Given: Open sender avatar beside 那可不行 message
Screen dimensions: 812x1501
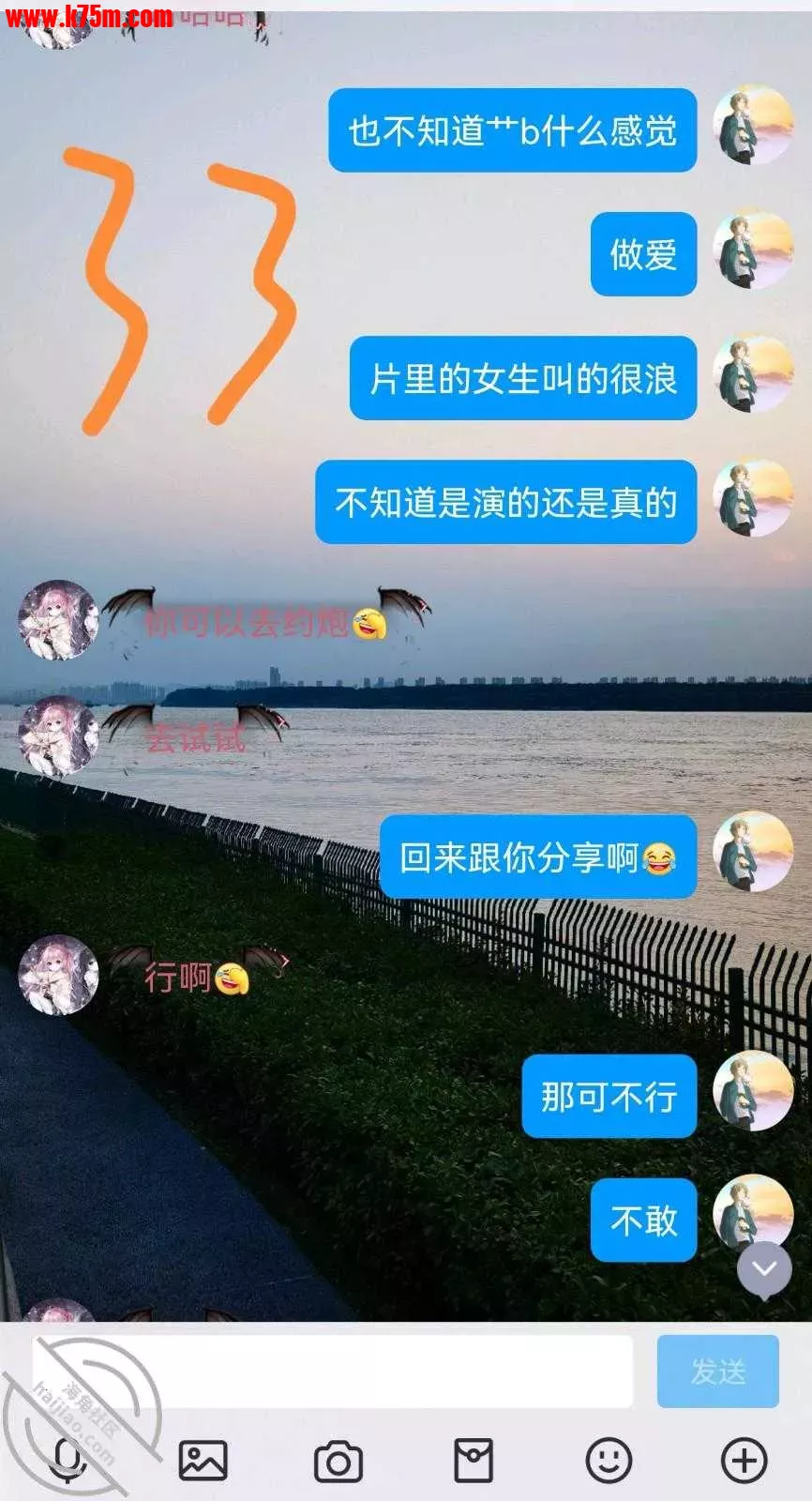Looking at the screenshot, I should point(753,1091).
